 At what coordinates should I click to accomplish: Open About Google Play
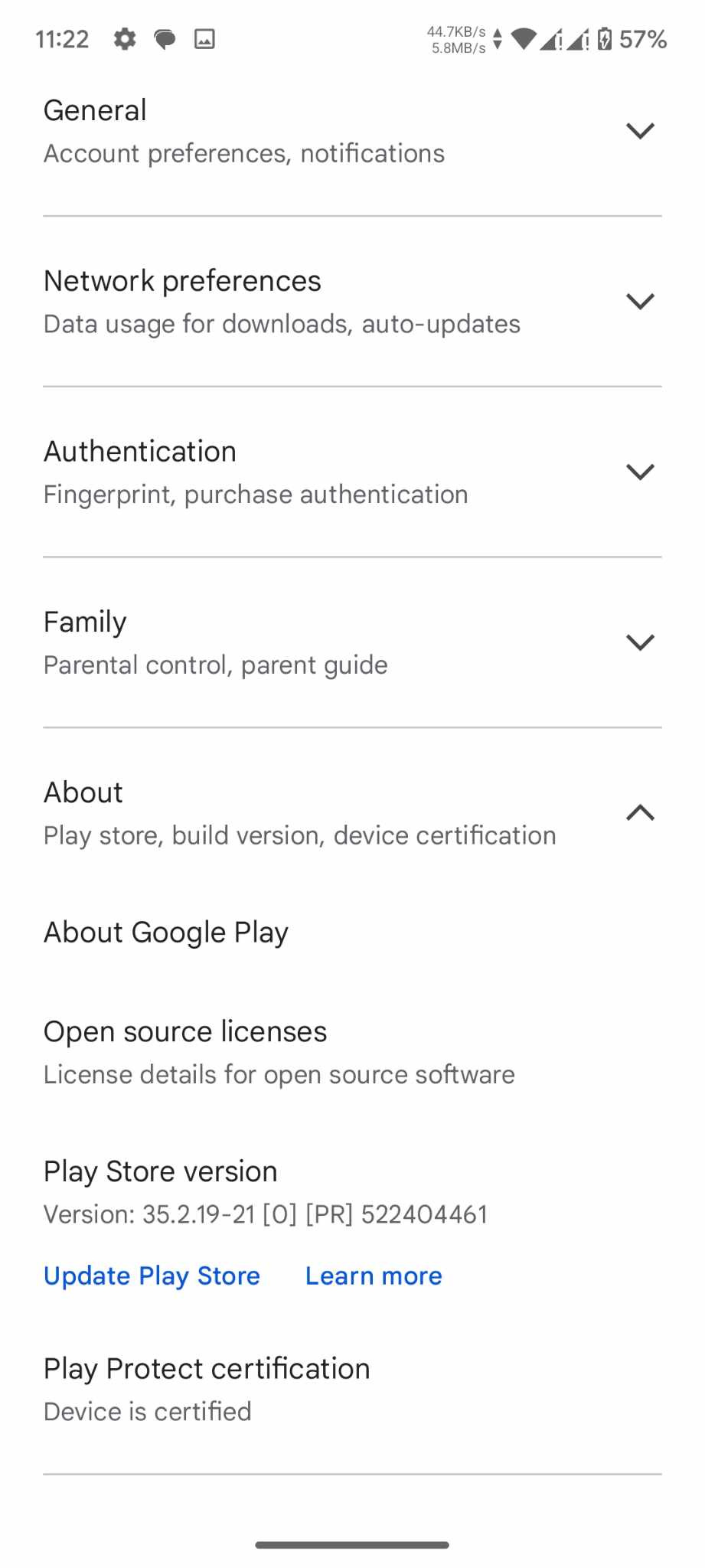click(x=166, y=933)
